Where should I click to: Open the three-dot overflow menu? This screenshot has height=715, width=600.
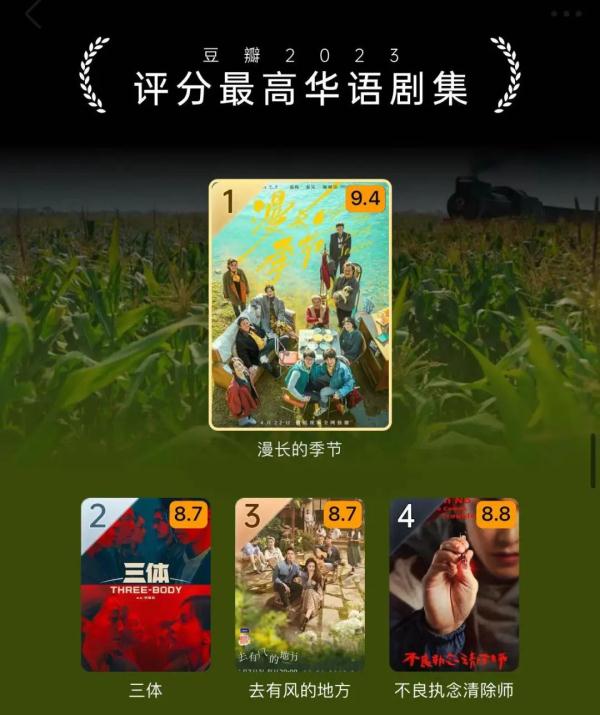point(566,14)
